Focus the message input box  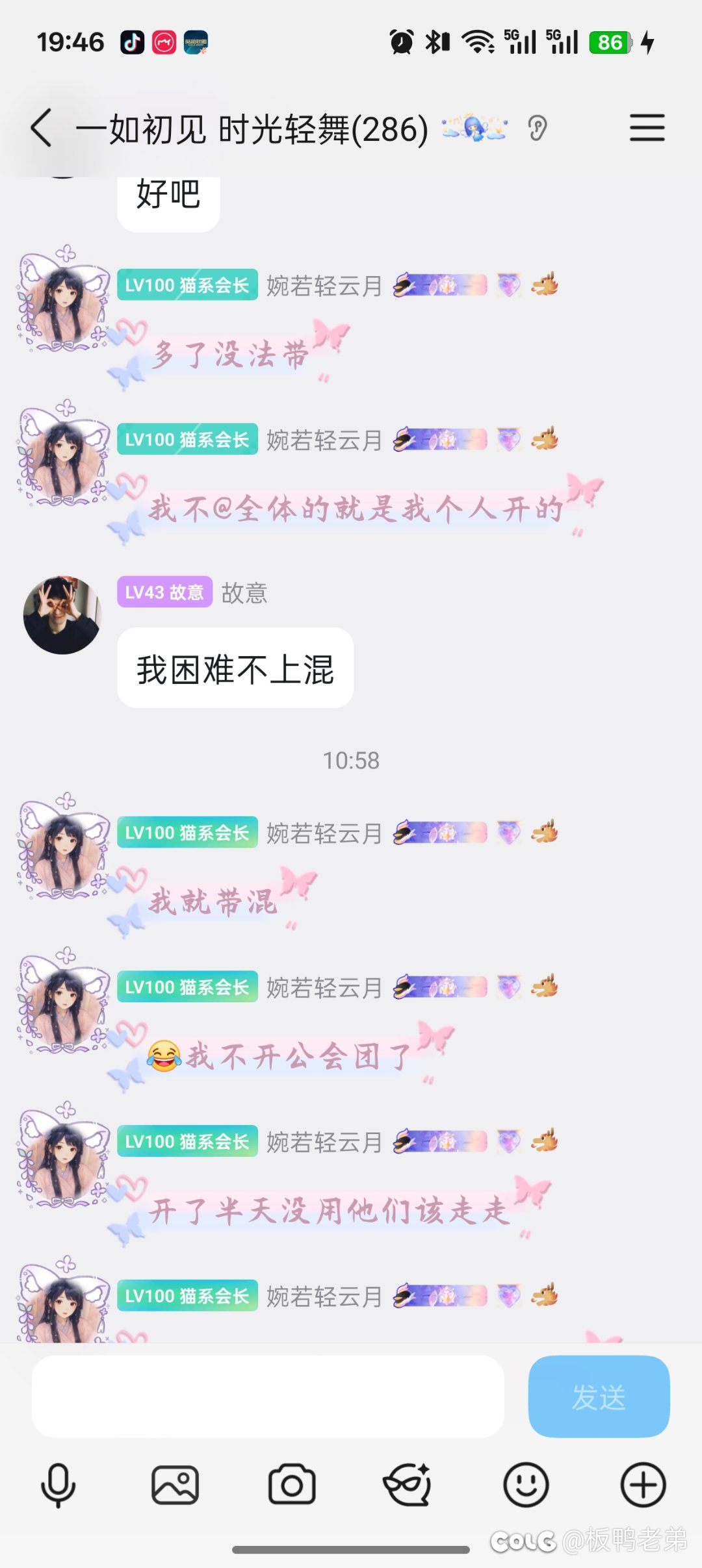point(268,1396)
